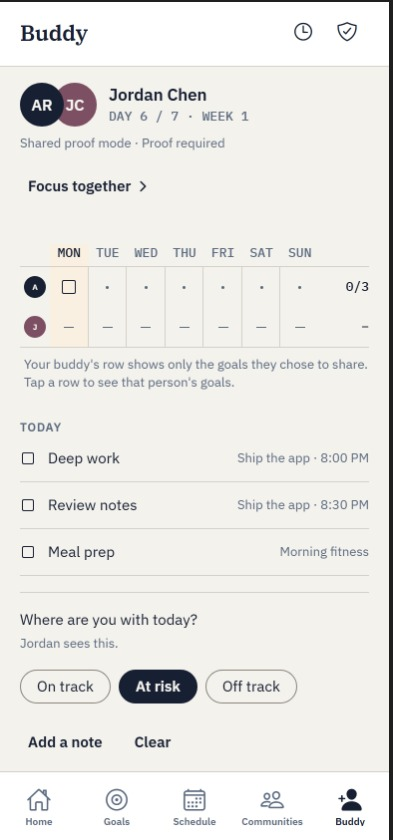Choose the Off track status

click(251, 686)
